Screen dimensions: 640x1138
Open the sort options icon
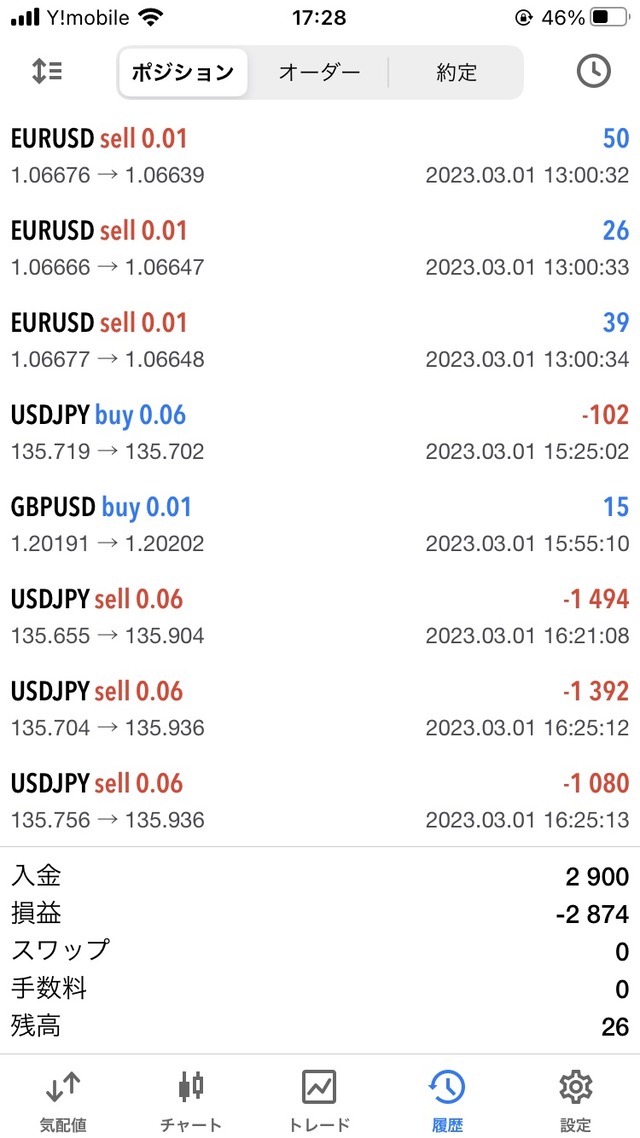(x=47, y=71)
